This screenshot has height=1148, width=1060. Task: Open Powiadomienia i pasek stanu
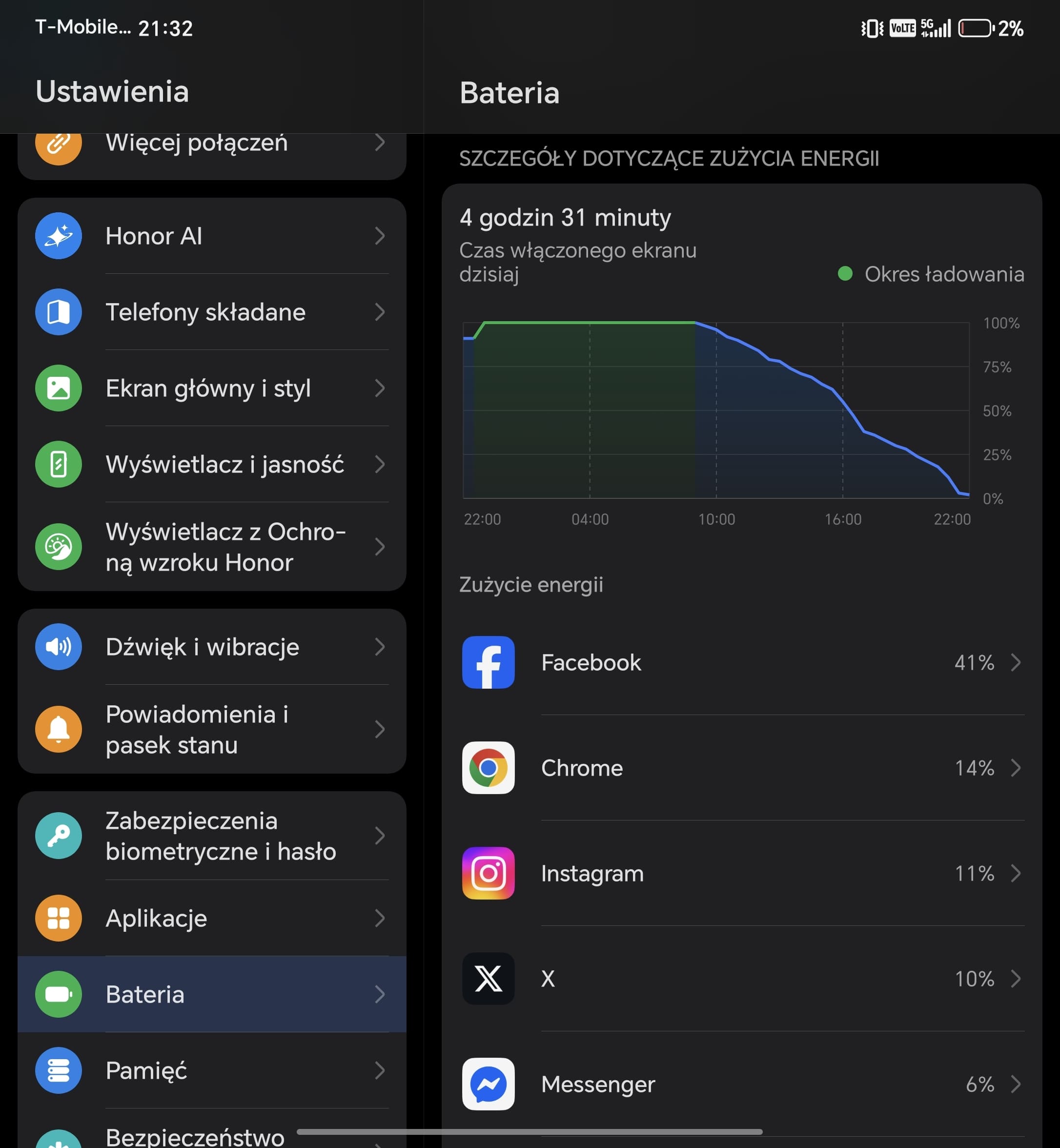[x=211, y=729]
